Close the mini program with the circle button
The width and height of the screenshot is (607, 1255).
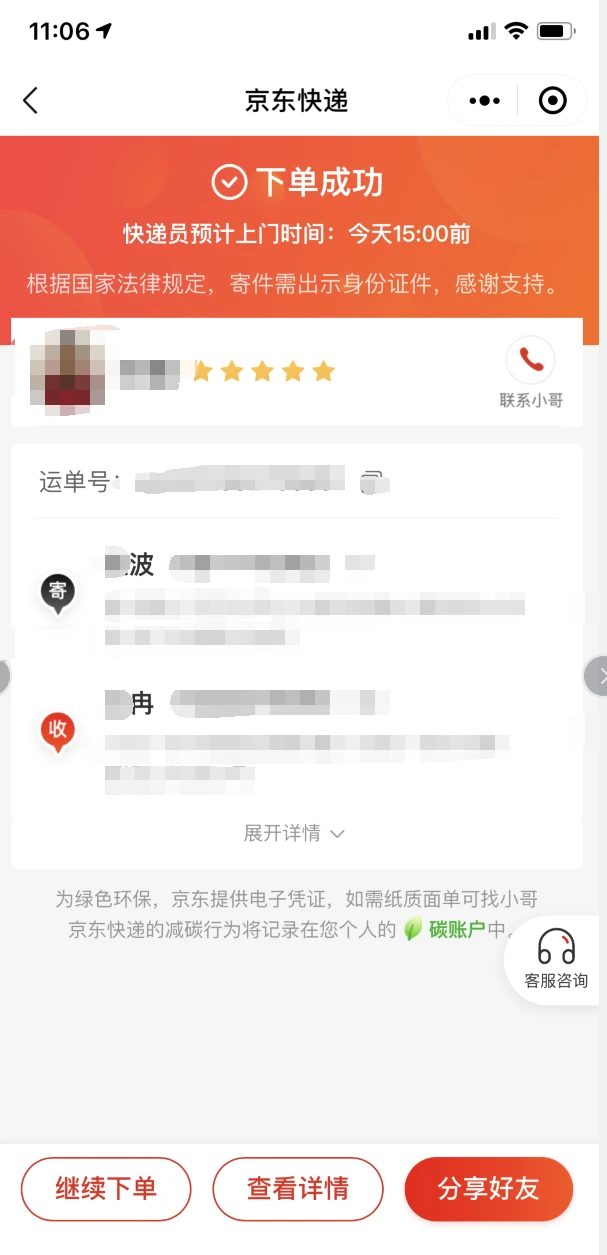click(x=552, y=101)
